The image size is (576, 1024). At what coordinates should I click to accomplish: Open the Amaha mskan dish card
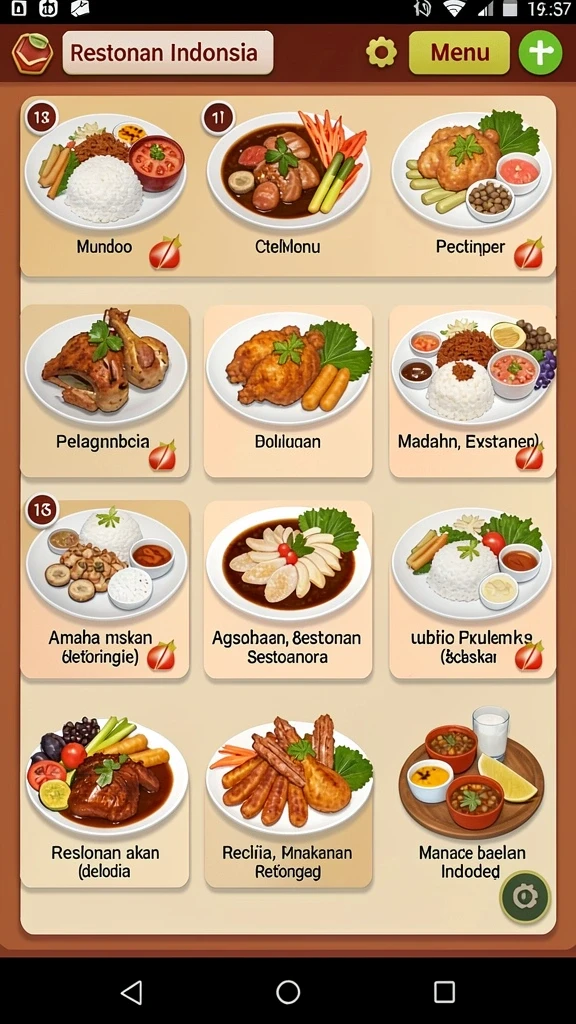click(x=104, y=589)
